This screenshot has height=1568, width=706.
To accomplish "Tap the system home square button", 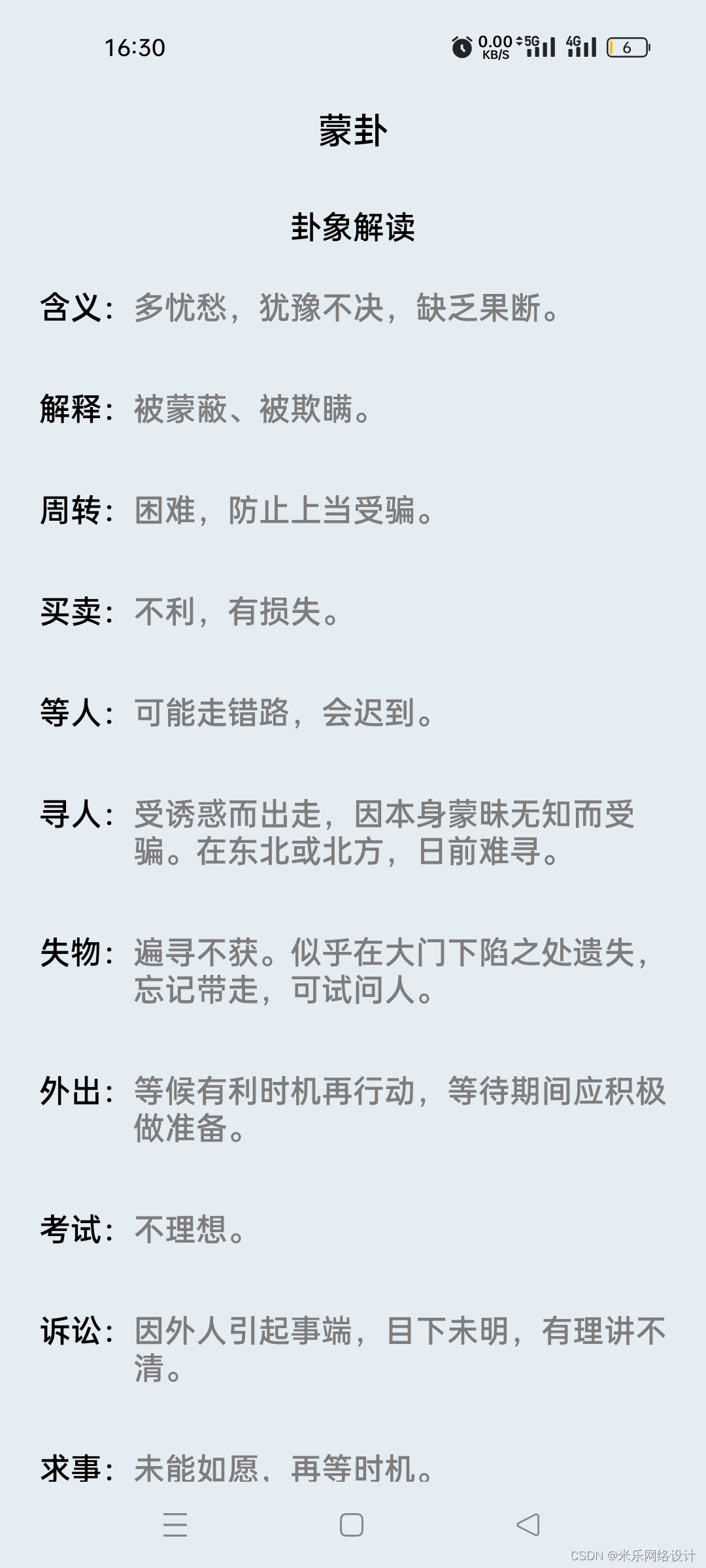I will pyautogui.click(x=352, y=1525).
